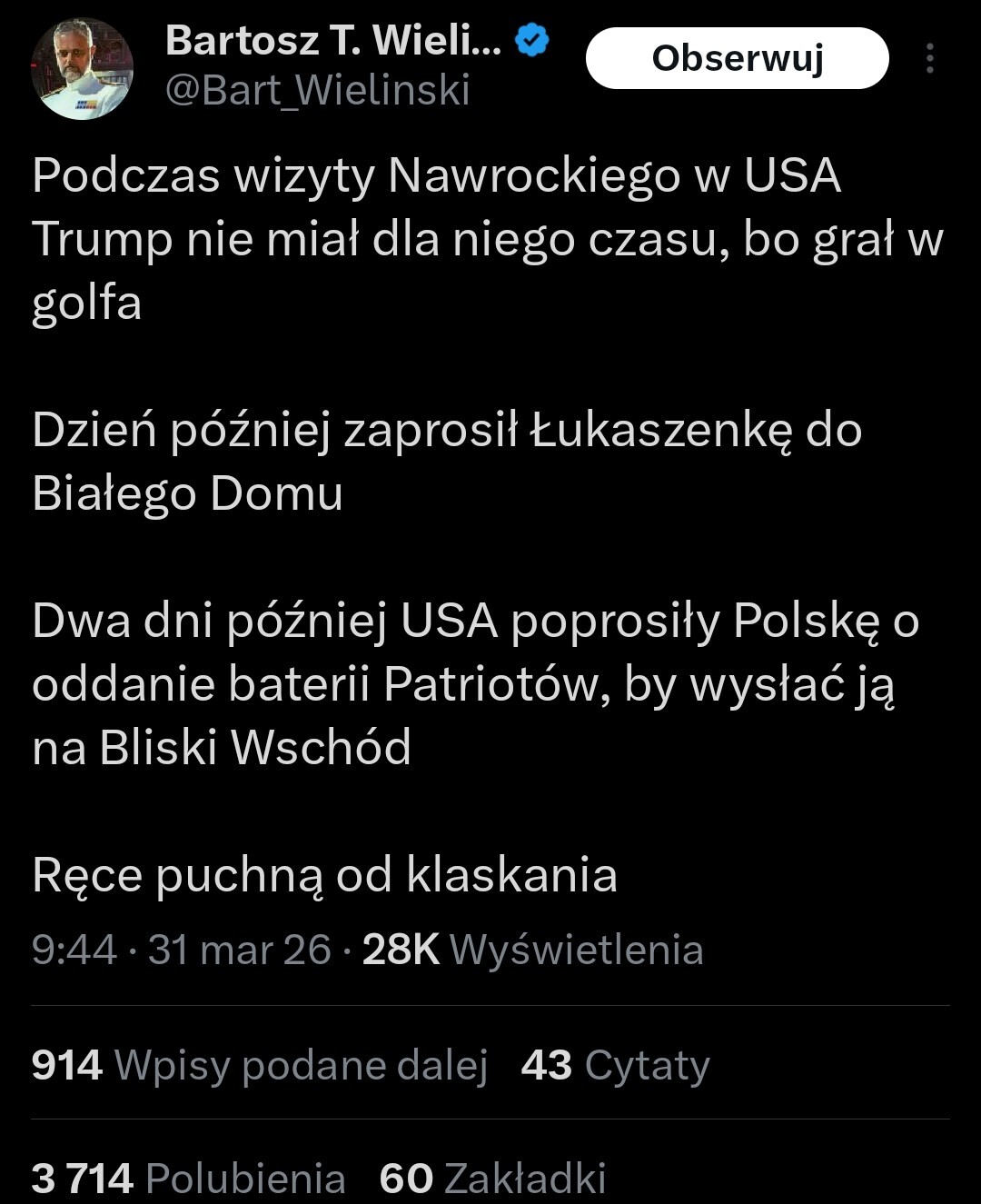The image size is (981, 1204).
Task: Show the 3 714 Polubienia likes
Action: click(x=189, y=1178)
